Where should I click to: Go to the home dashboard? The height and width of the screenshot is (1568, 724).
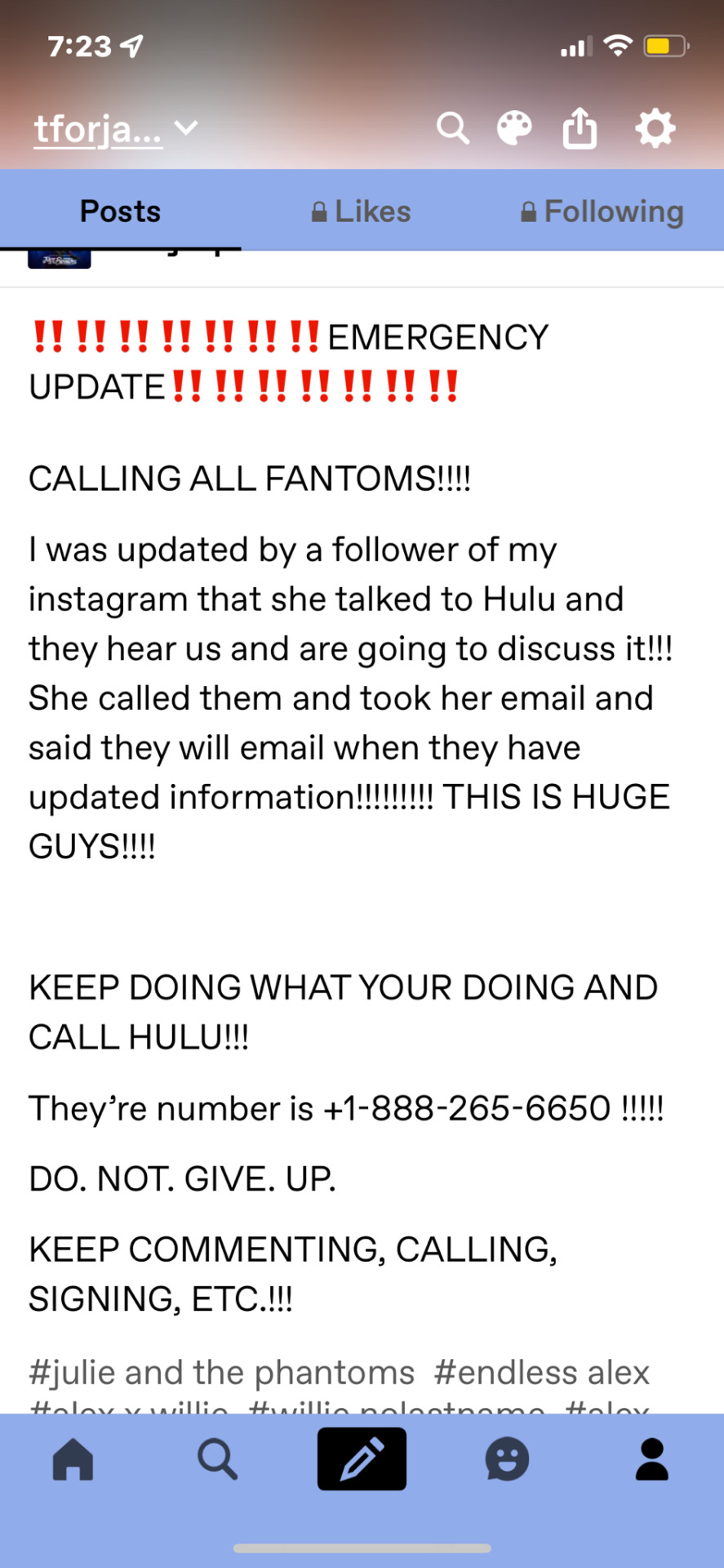click(73, 1459)
